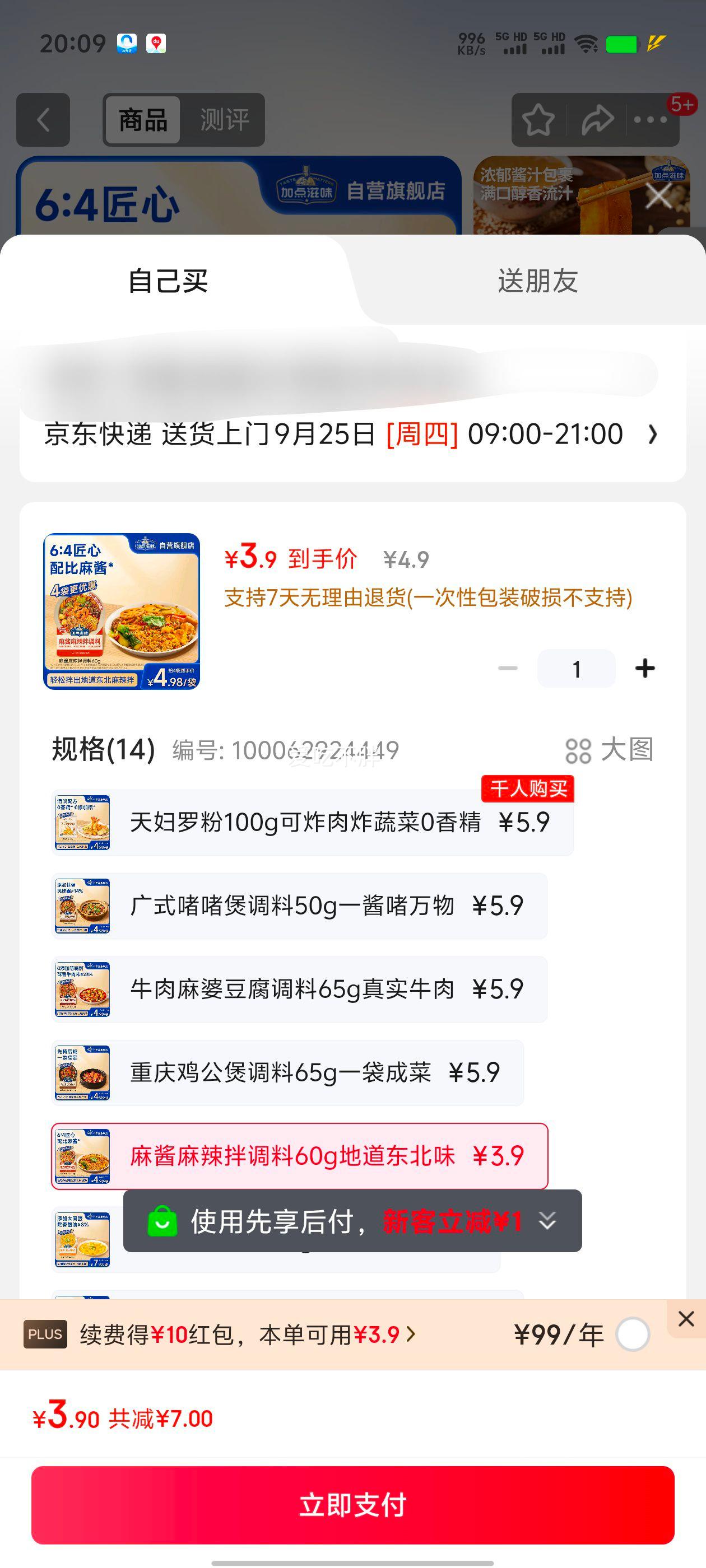
Task: Expand delivery time options via the chevron
Action: pyautogui.click(x=653, y=433)
